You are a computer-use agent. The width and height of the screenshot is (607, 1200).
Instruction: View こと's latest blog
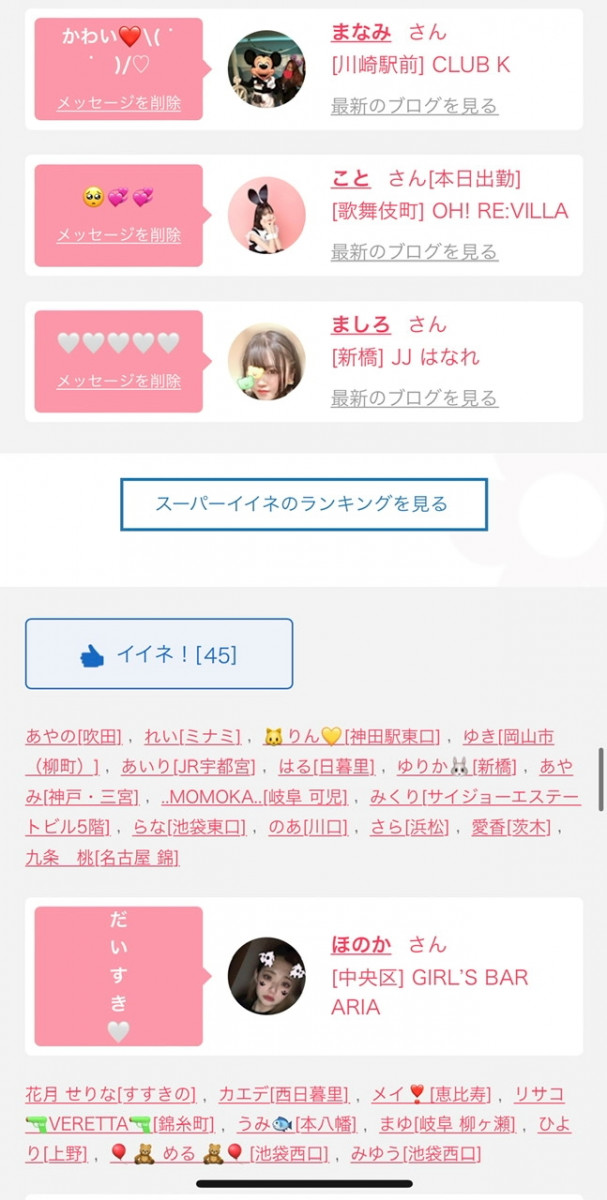414,252
